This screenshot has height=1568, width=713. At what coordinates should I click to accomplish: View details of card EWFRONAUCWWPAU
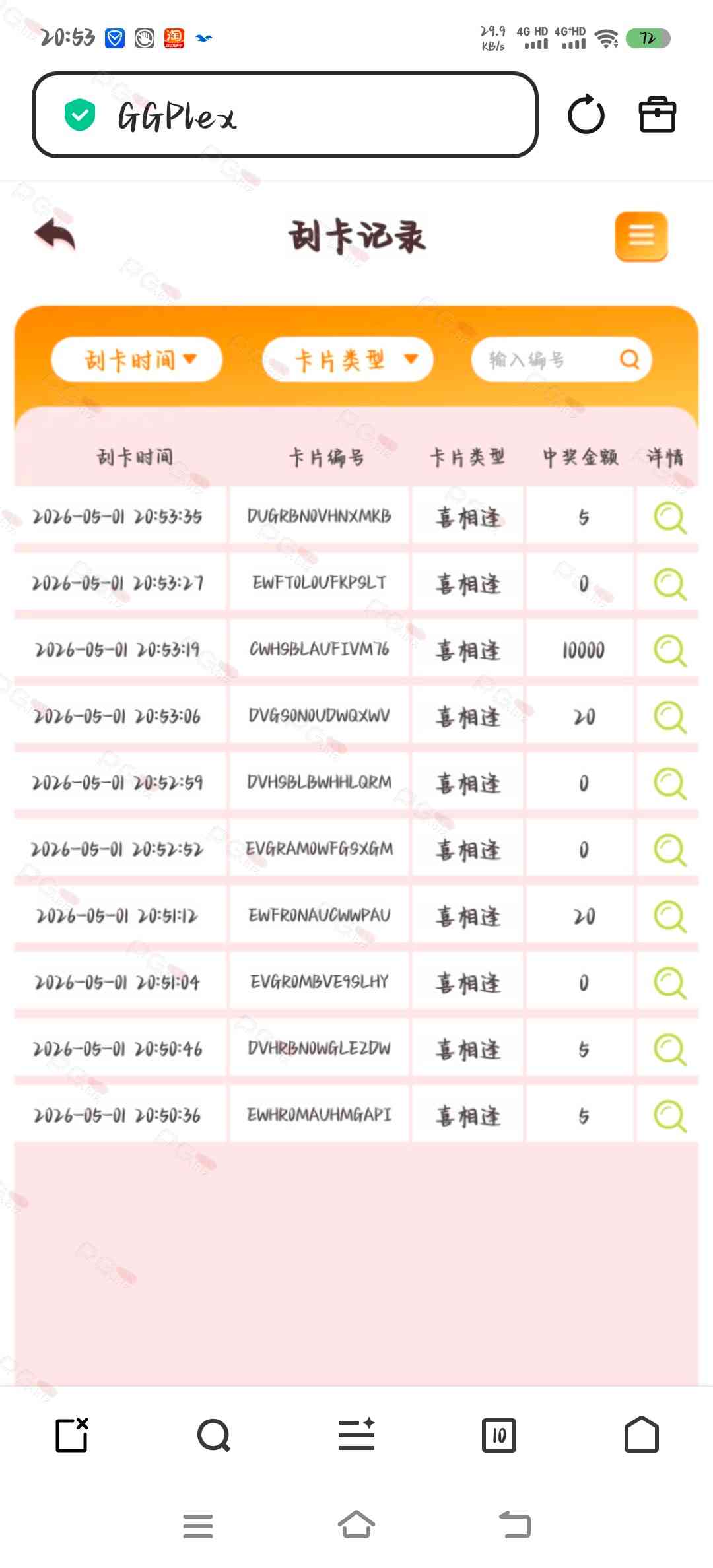(x=669, y=917)
